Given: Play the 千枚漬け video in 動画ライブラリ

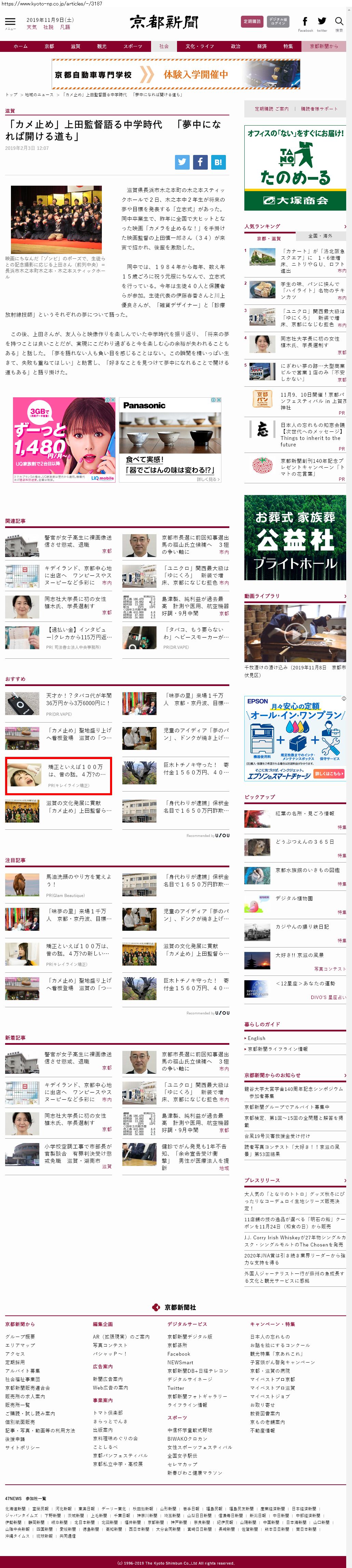Looking at the screenshot, I should [295, 634].
